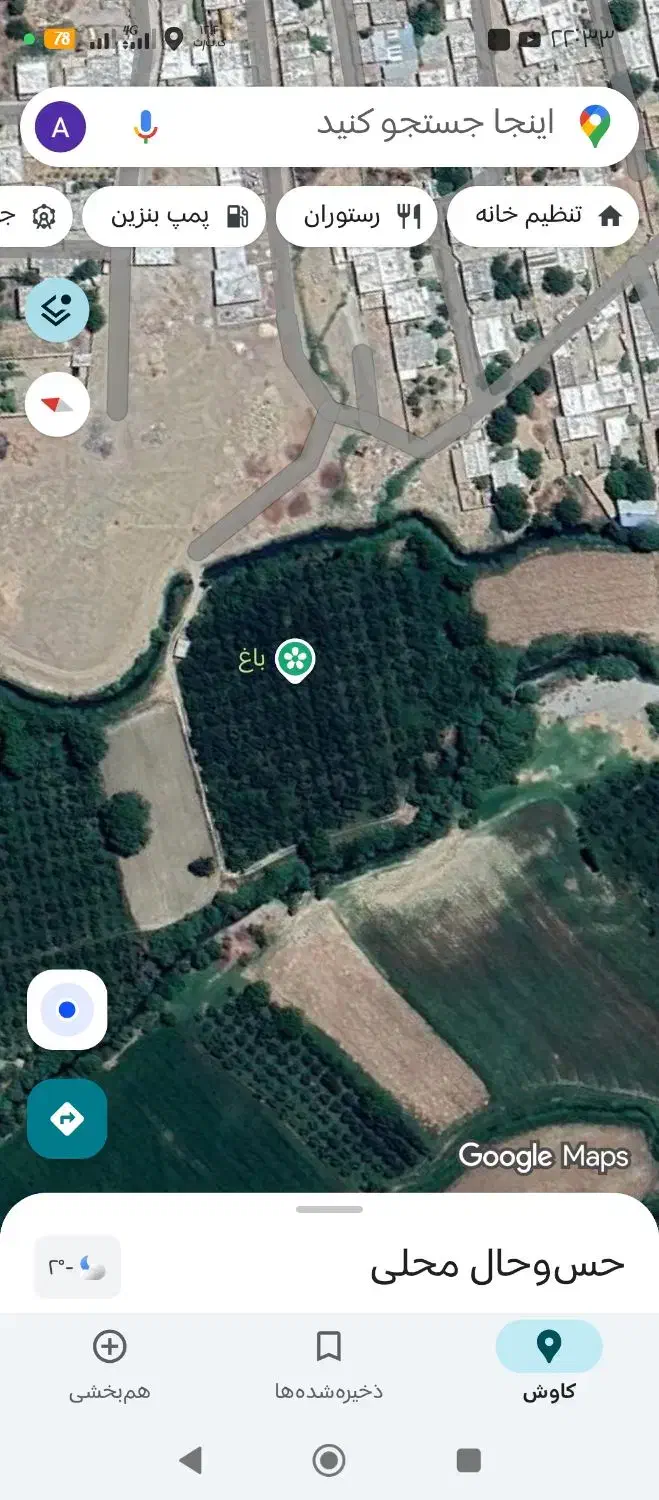Tap the system back button

tap(190, 1460)
